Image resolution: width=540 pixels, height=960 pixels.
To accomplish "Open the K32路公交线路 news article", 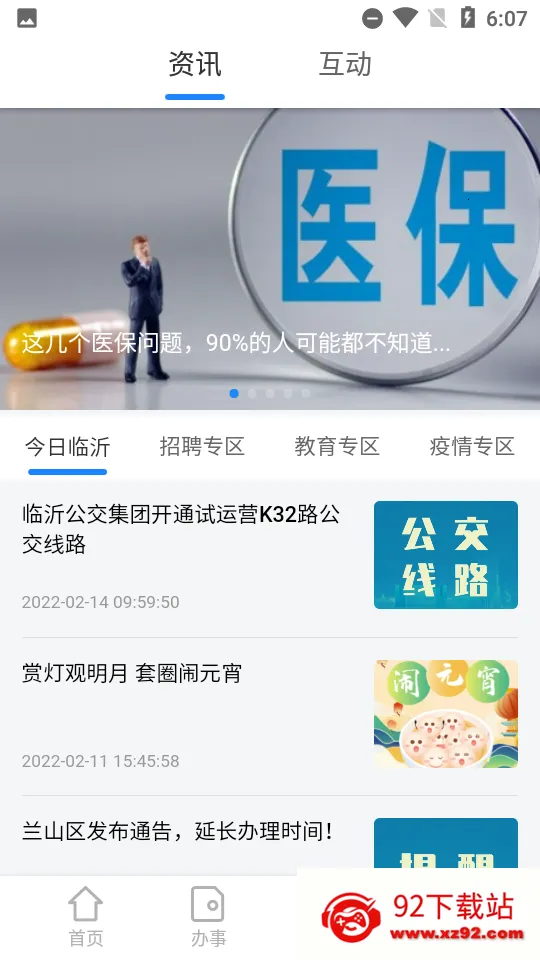I will click(x=270, y=556).
